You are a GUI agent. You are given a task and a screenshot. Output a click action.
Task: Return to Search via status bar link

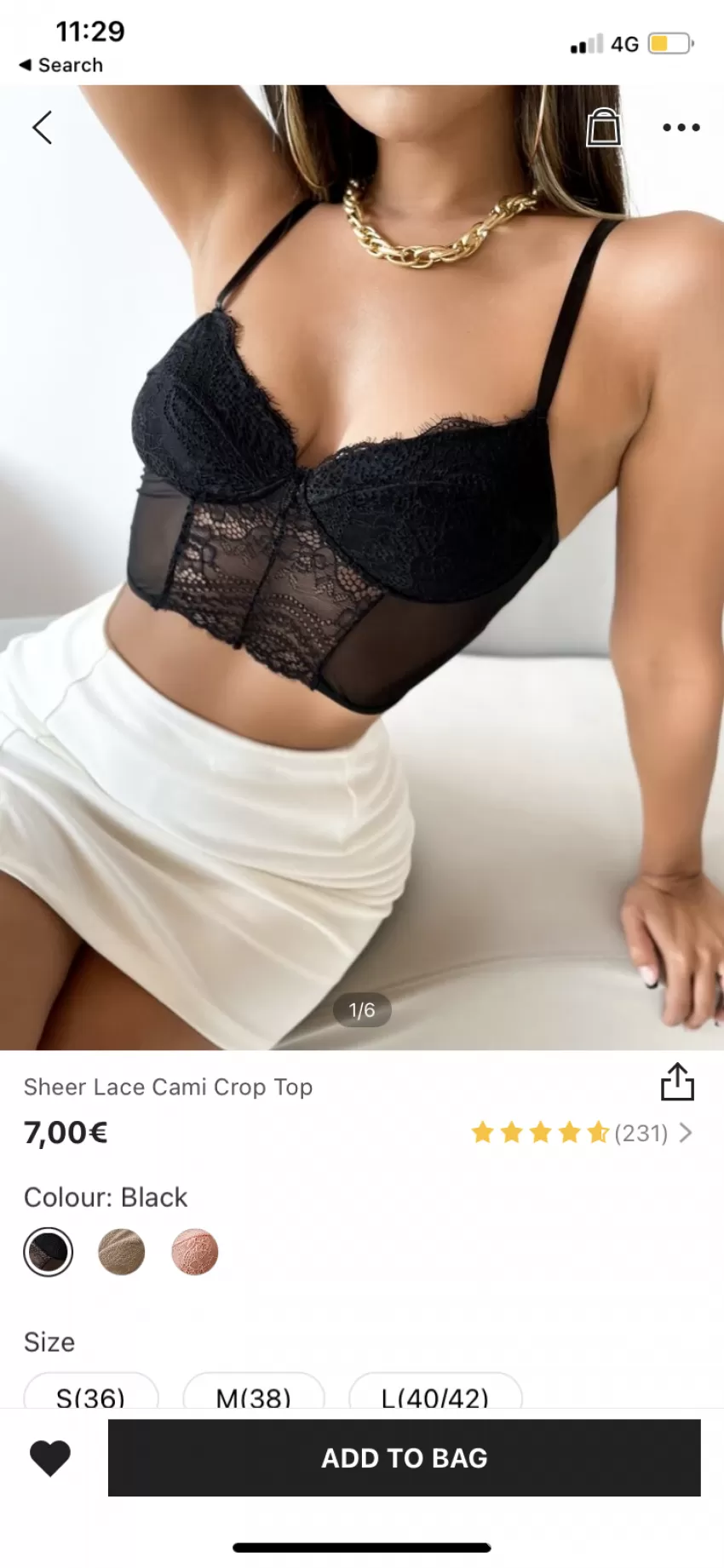click(x=61, y=65)
